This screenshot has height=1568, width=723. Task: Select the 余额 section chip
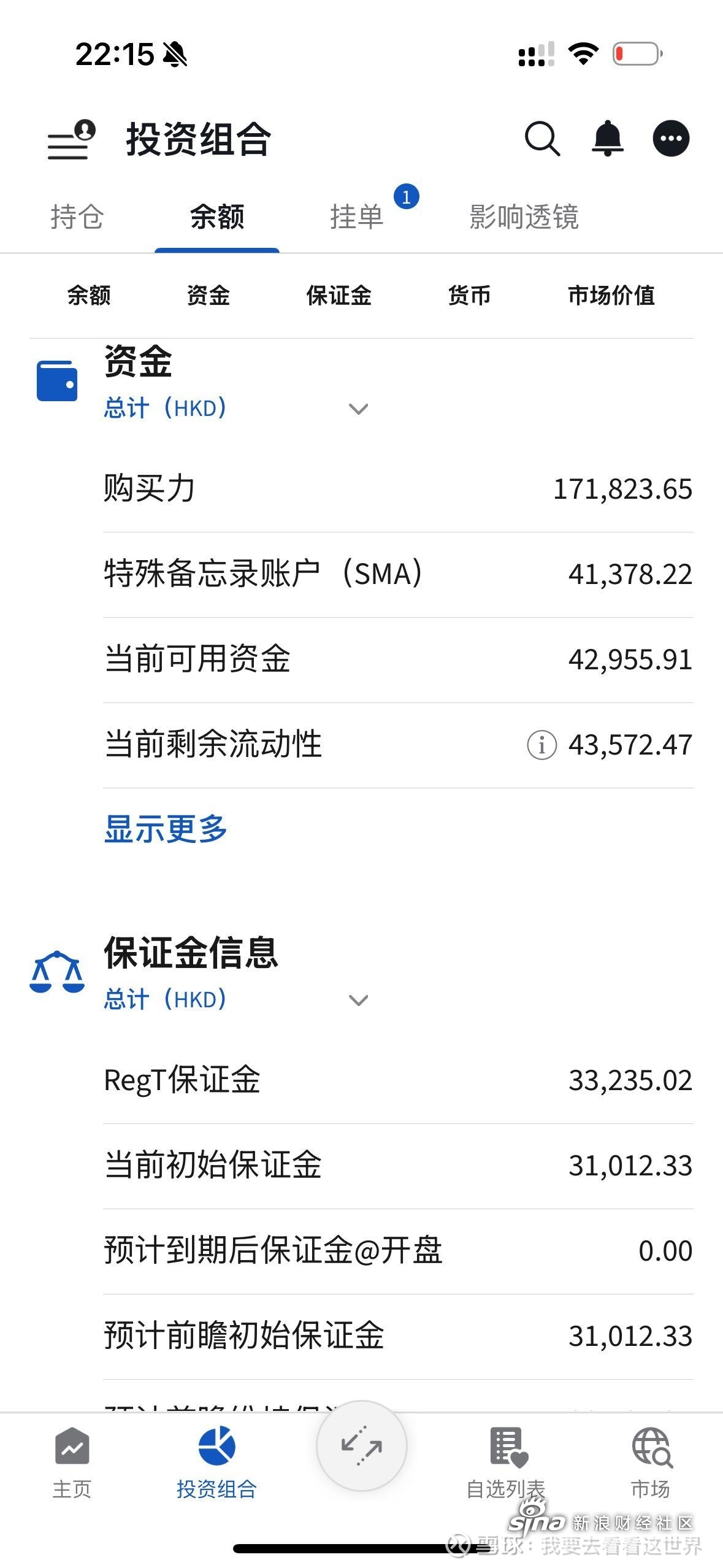point(89,295)
